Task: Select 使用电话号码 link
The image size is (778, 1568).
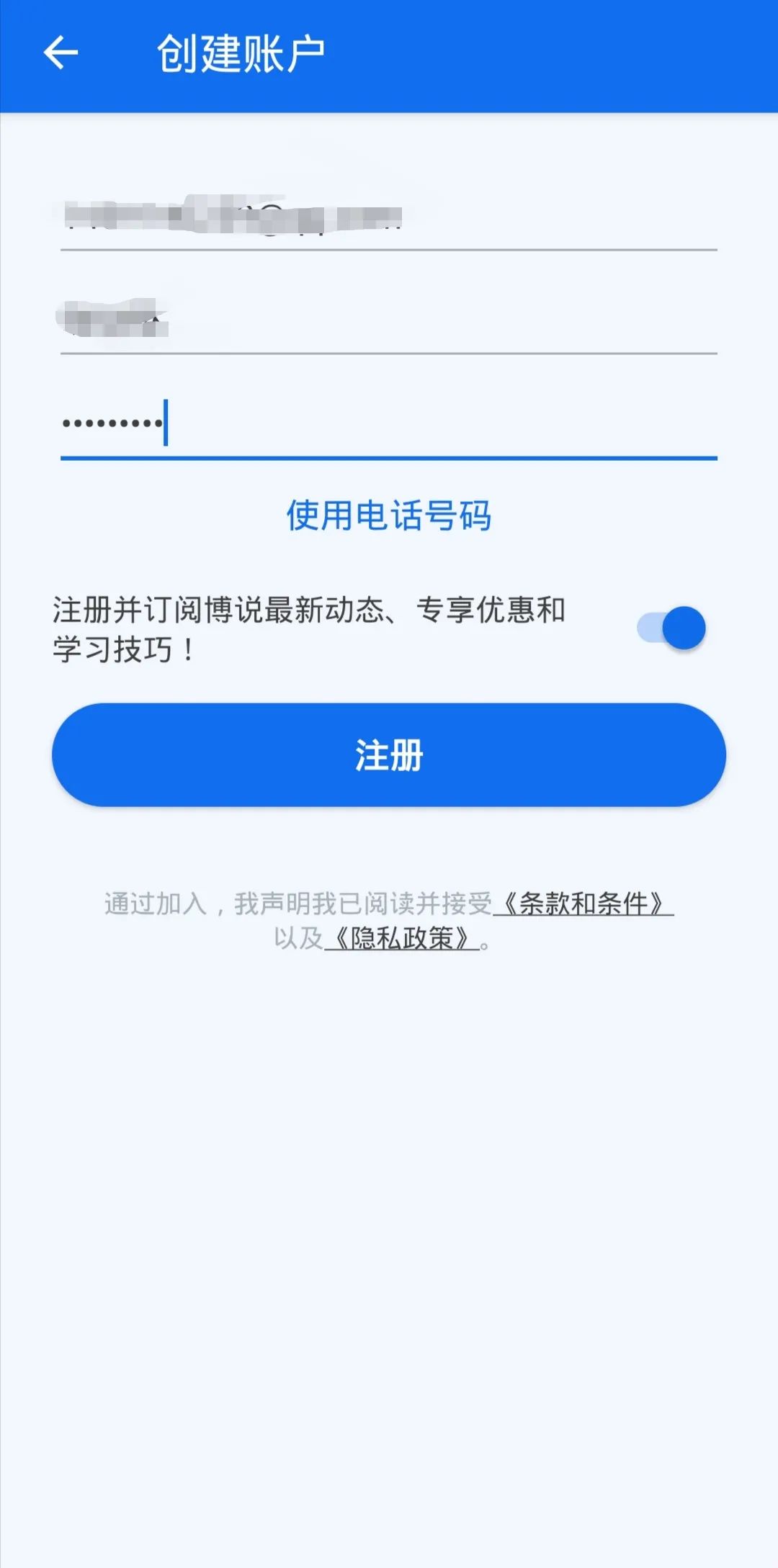Action: (x=388, y=515)
